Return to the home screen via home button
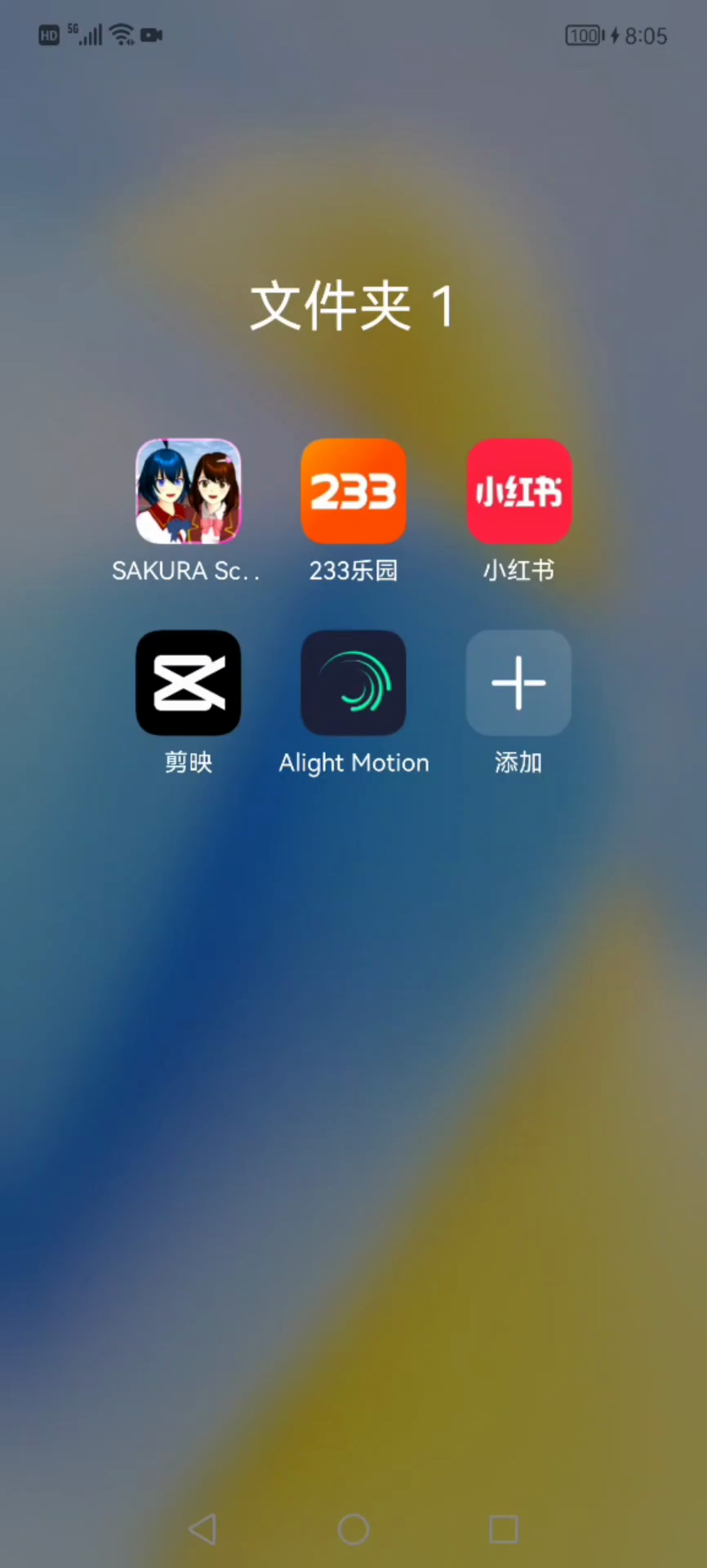Viewport: 707px width, 1568px height. tap(353, 1529)
